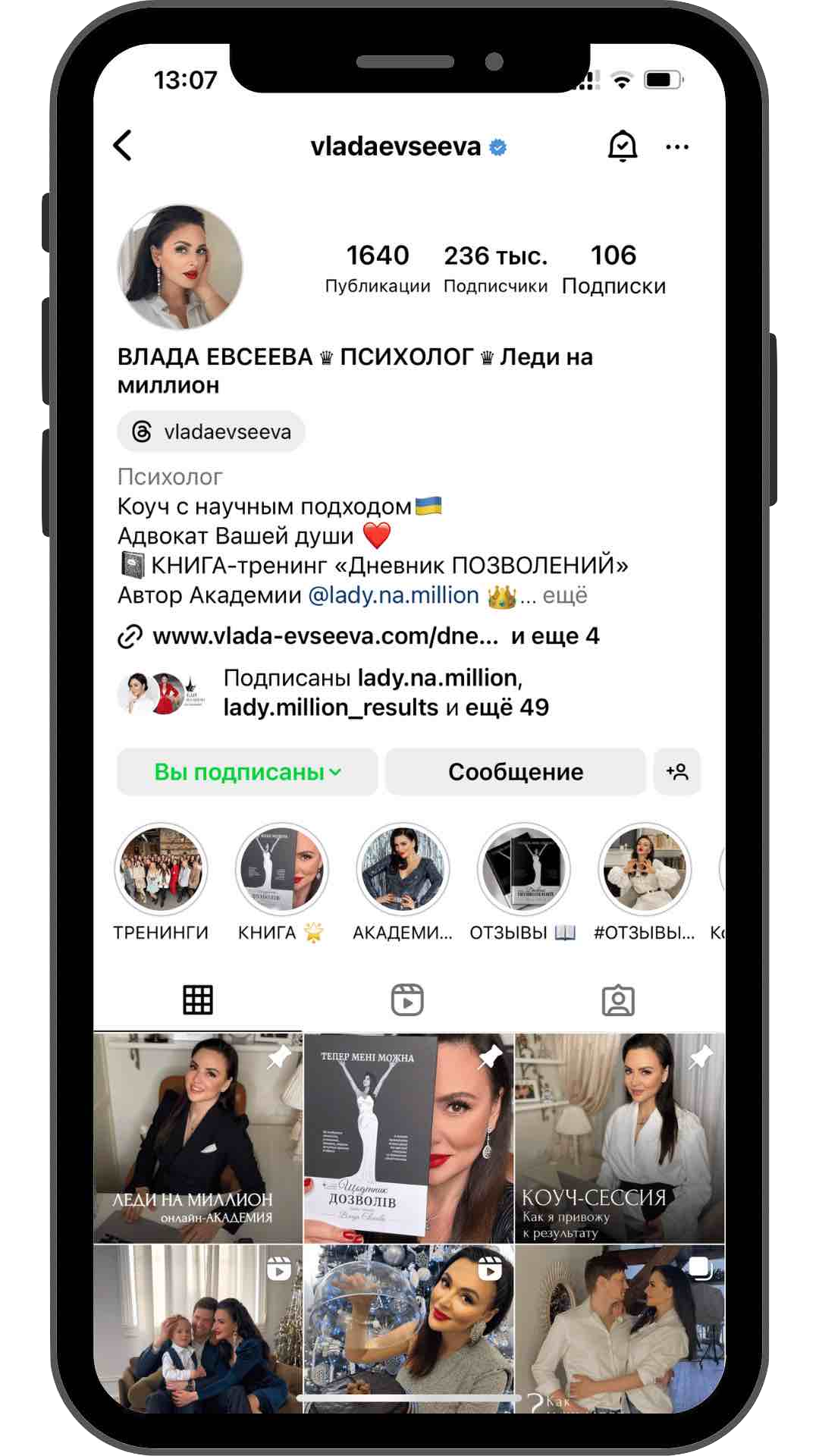
Task: Open pinned post ЛЕДИ НА МИЛЛИОН онлайн-АКАДЕМИЯ
Action: pos(198,1137)
